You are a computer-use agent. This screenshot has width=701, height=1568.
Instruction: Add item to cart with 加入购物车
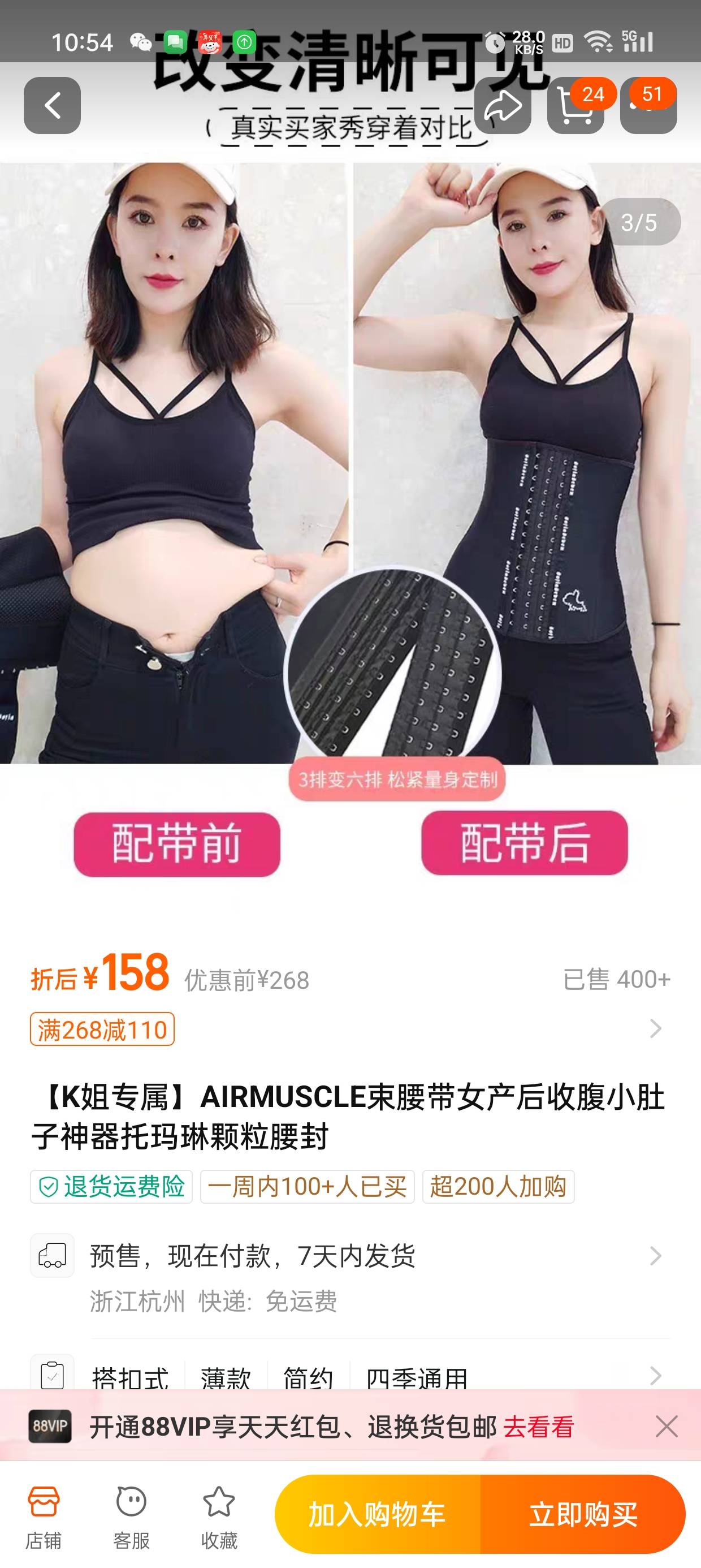(377, 1514)
